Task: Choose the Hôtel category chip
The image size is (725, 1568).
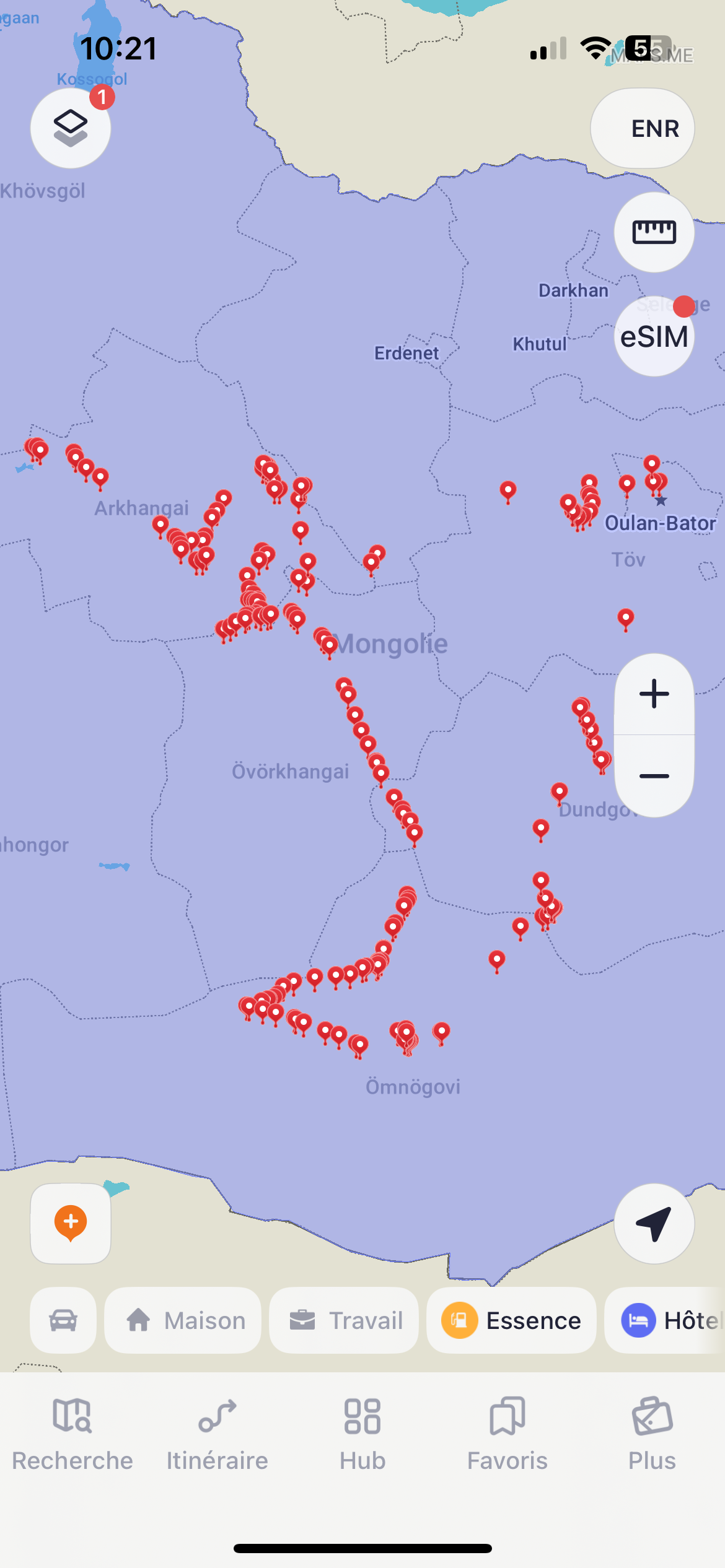Action: point(665,1320)
